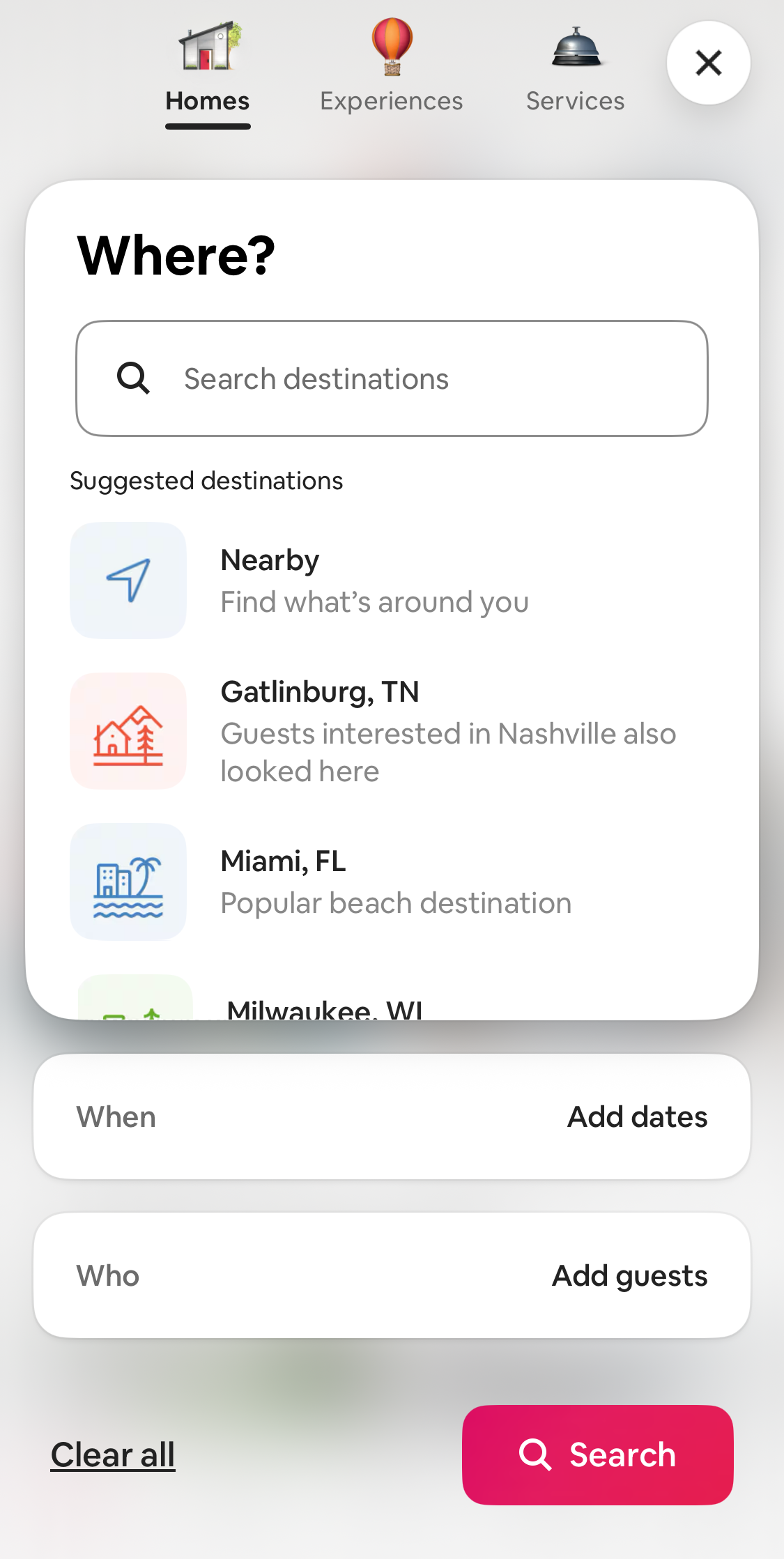Click the Gatlinburg cabin icon
The image size is (784, 1559).
click(x=128, y=731)
